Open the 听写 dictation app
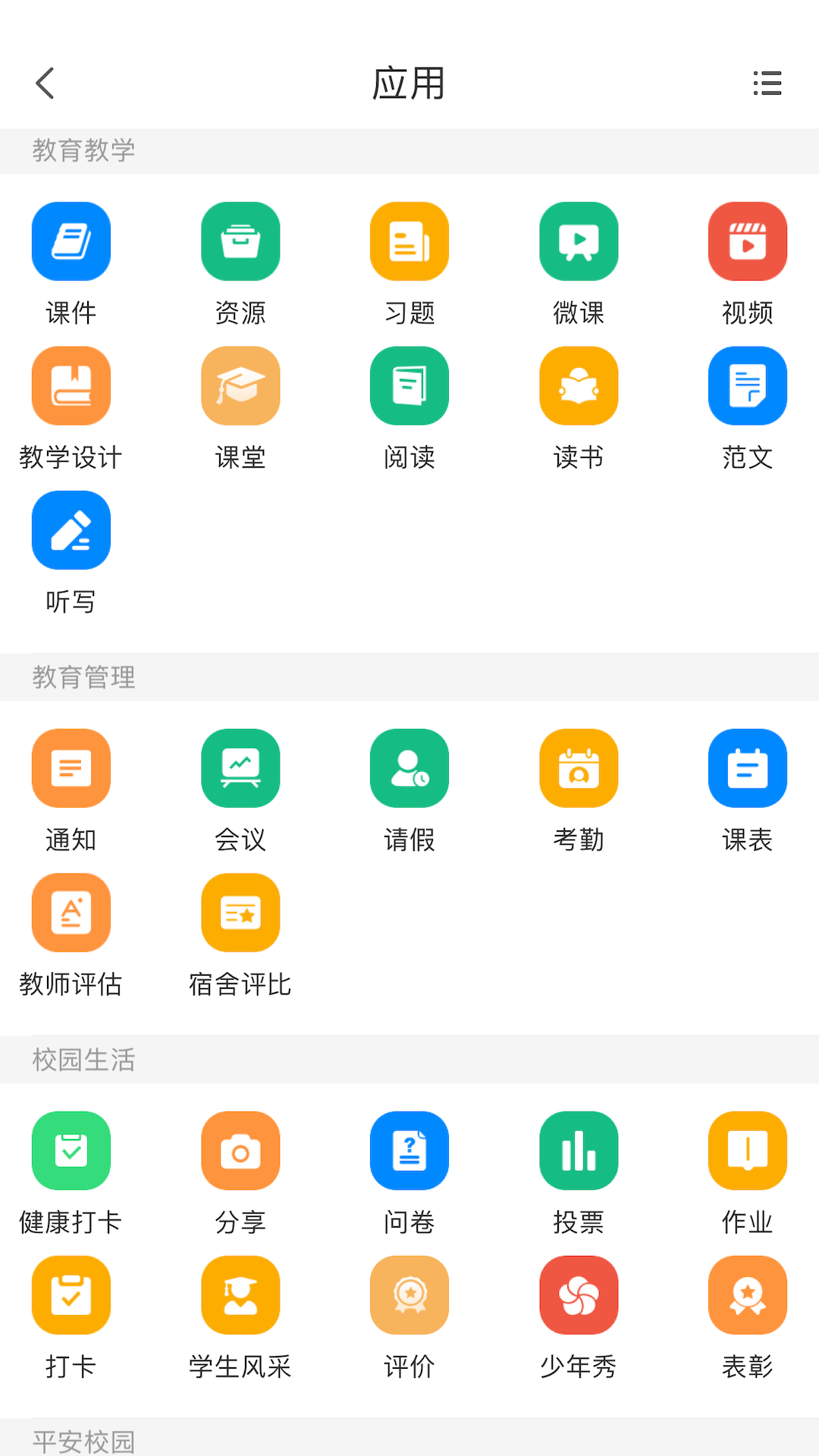Image resolution: width=819 pixels, height=1456 pixels. (x=71, y=530)
